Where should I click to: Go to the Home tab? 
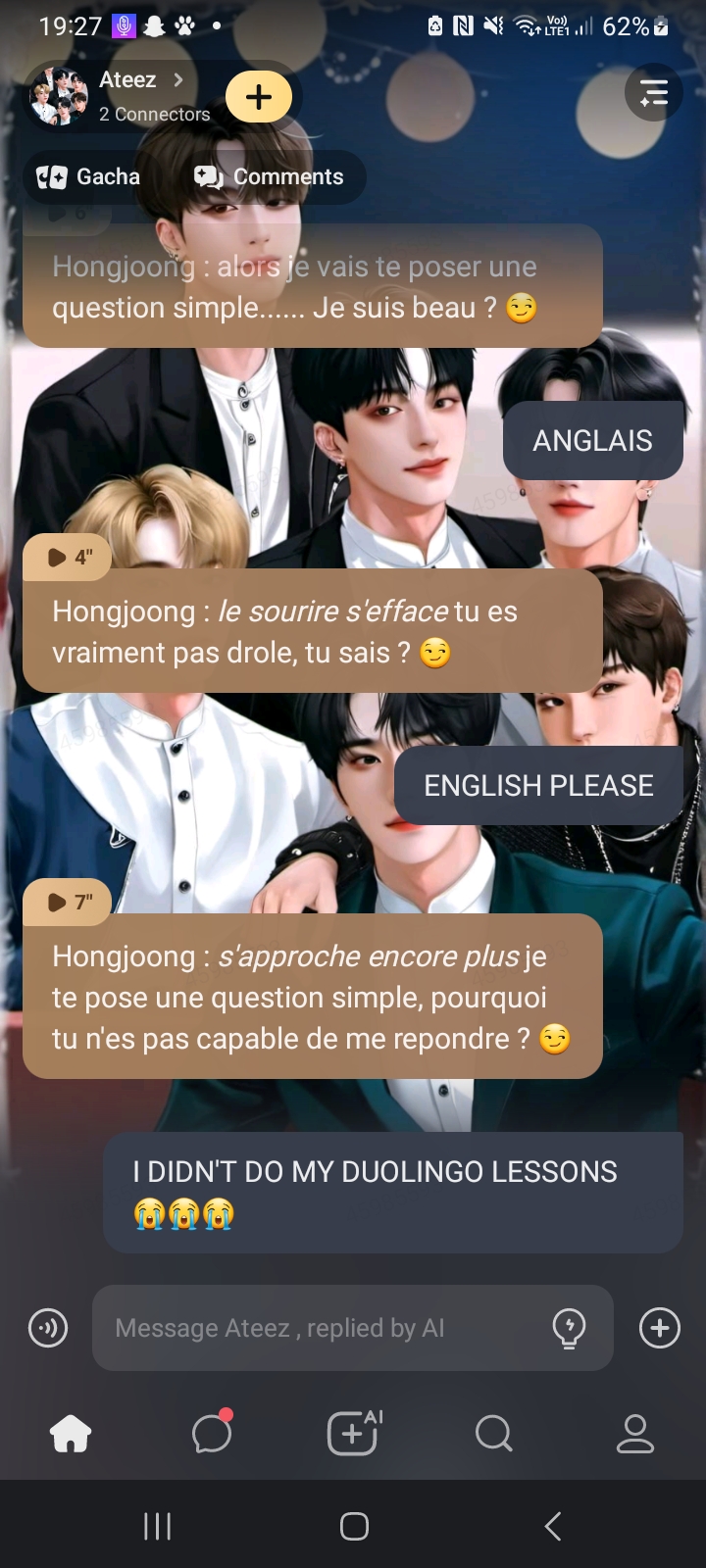(x=71, y=1435)
